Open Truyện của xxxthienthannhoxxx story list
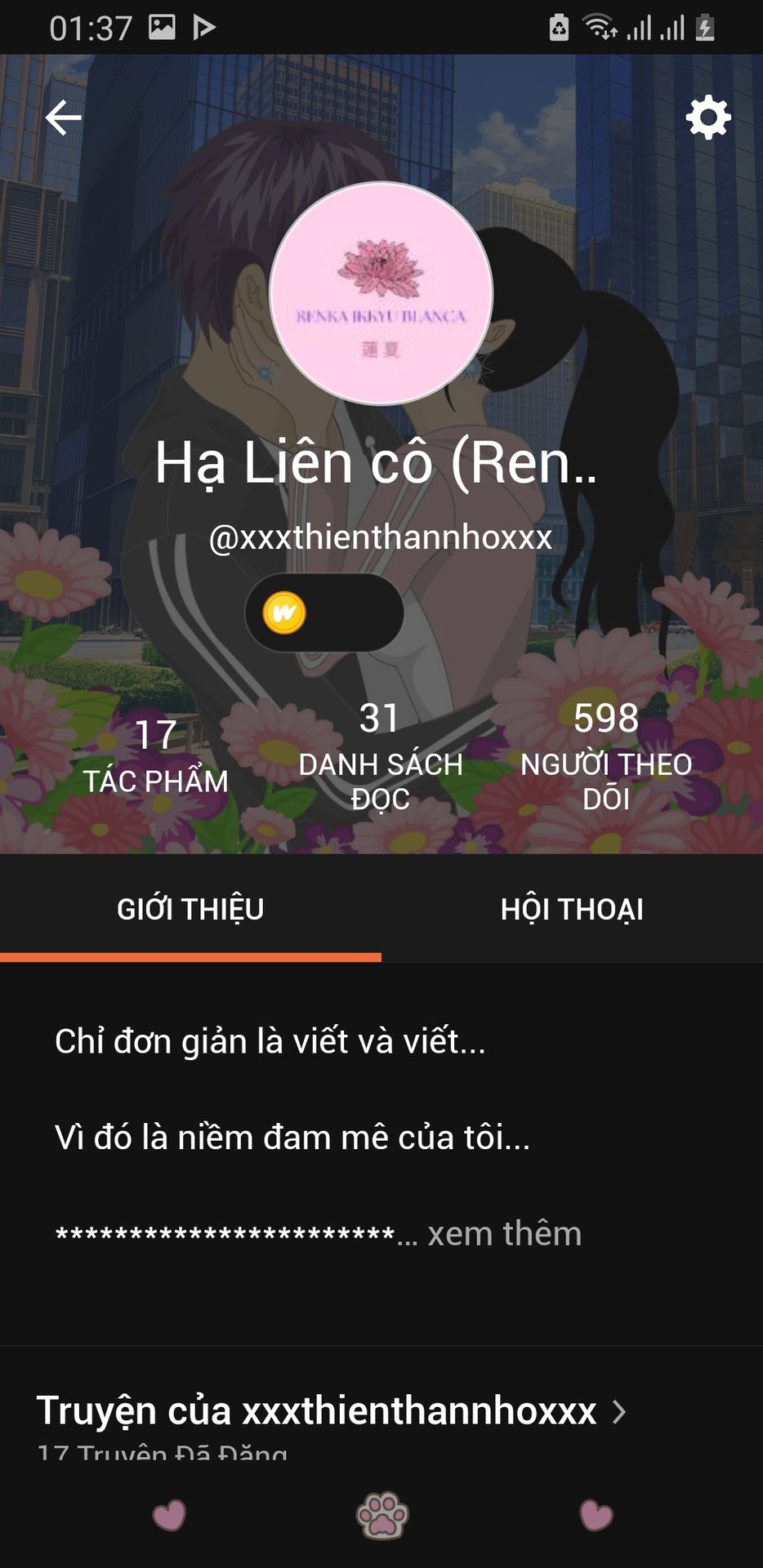 click(x=331, y=1410)
